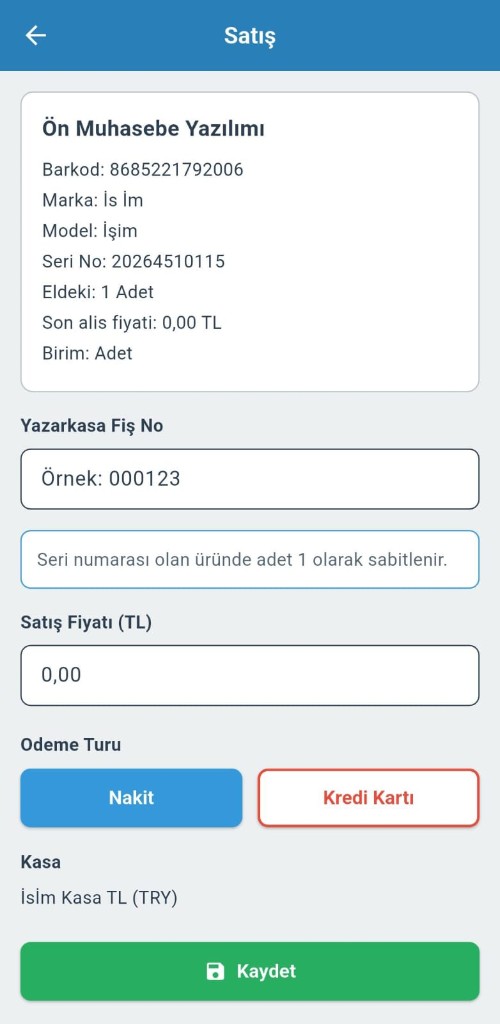Focus the Satış Fiyatı (TL) input
The image size is (500, 1024).
250,675
